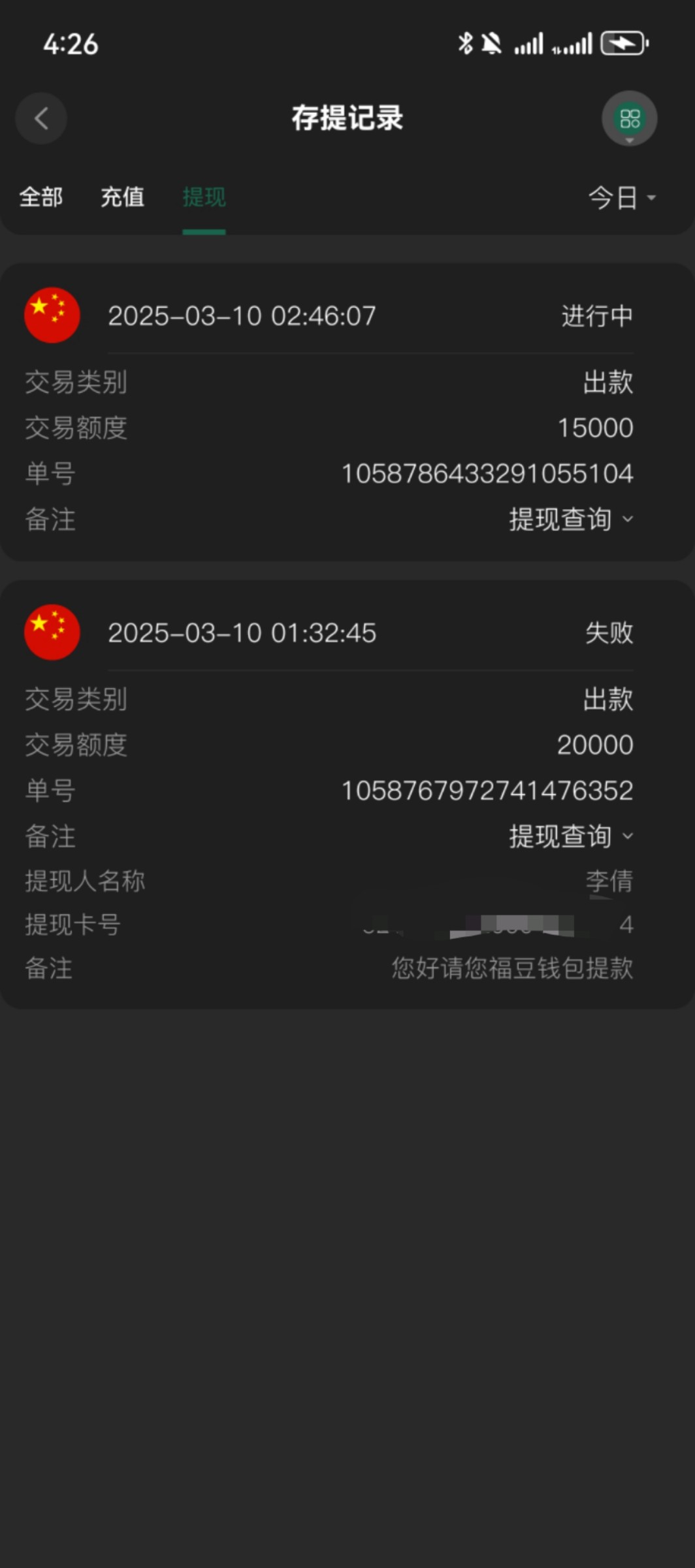Image resolution: width=695 pixels, height=1568 pixels.
Task: Switch to the 充值 tab
Action: (x=122, y=197)
